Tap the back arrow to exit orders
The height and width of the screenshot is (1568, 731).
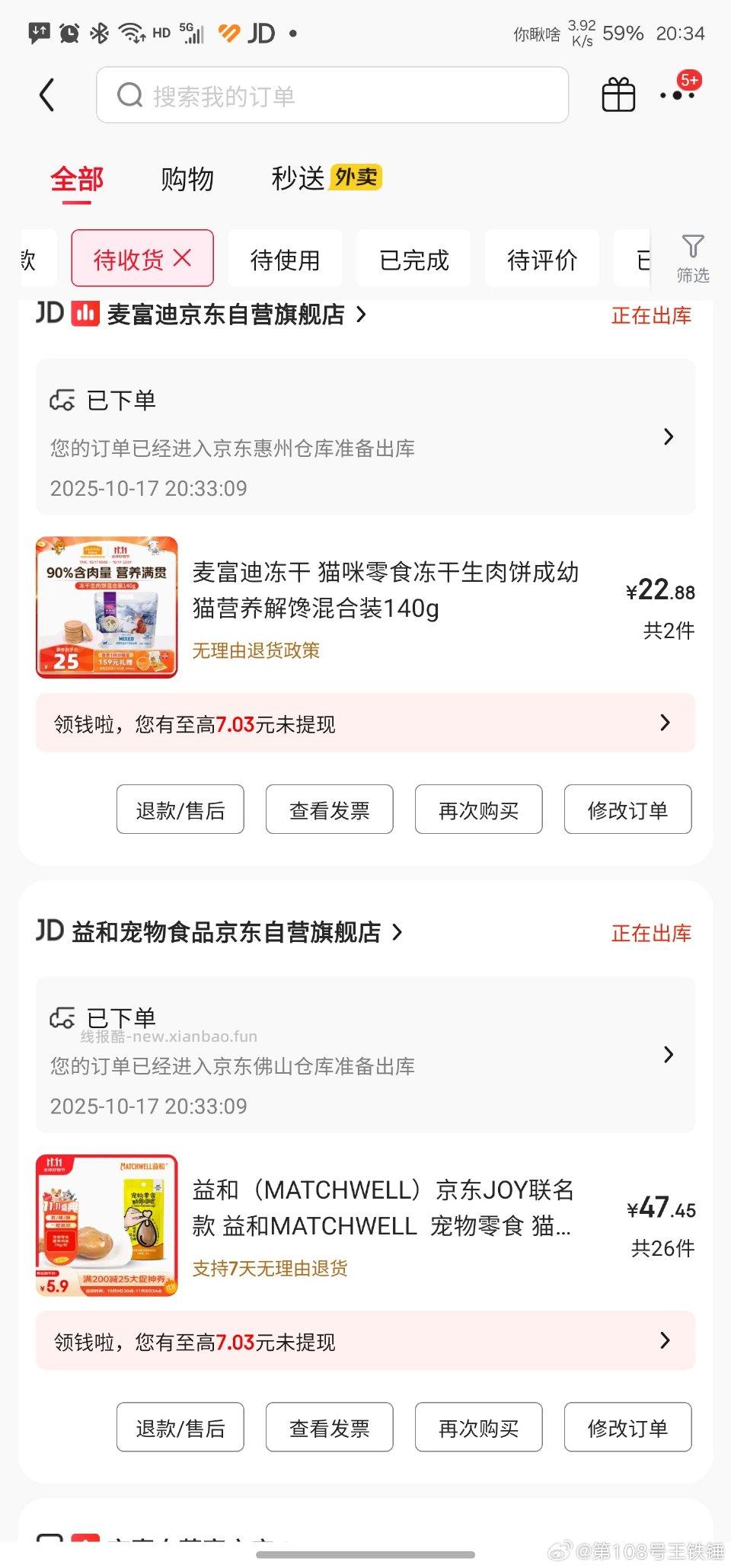[x=47, y=94]
